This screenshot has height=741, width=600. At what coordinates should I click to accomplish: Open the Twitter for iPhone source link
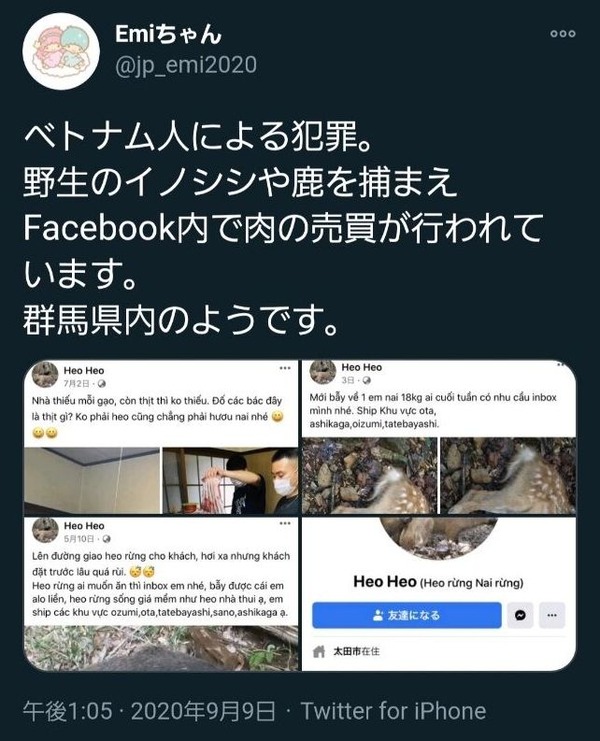pyautogui.click(x=393, y=711)
